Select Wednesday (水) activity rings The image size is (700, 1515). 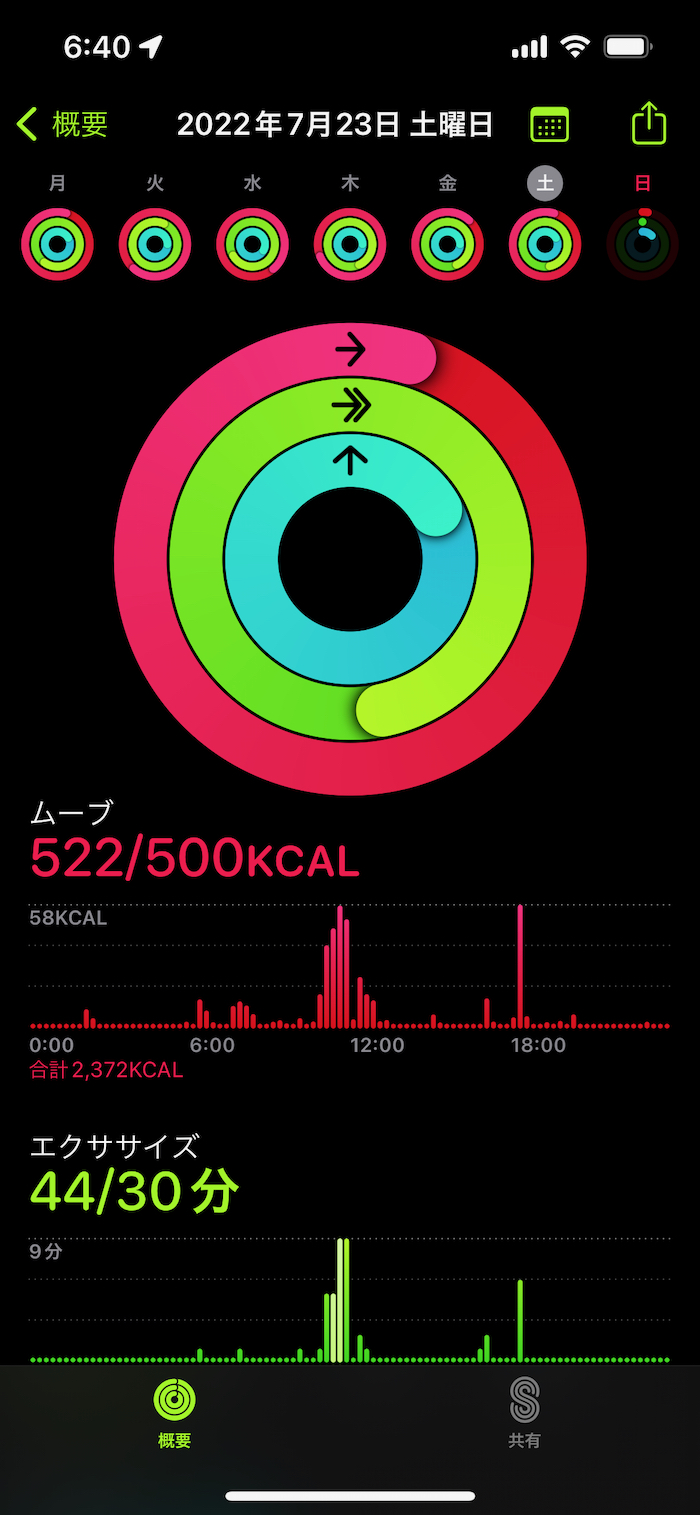pyautogui.click(x=252, y=243)
